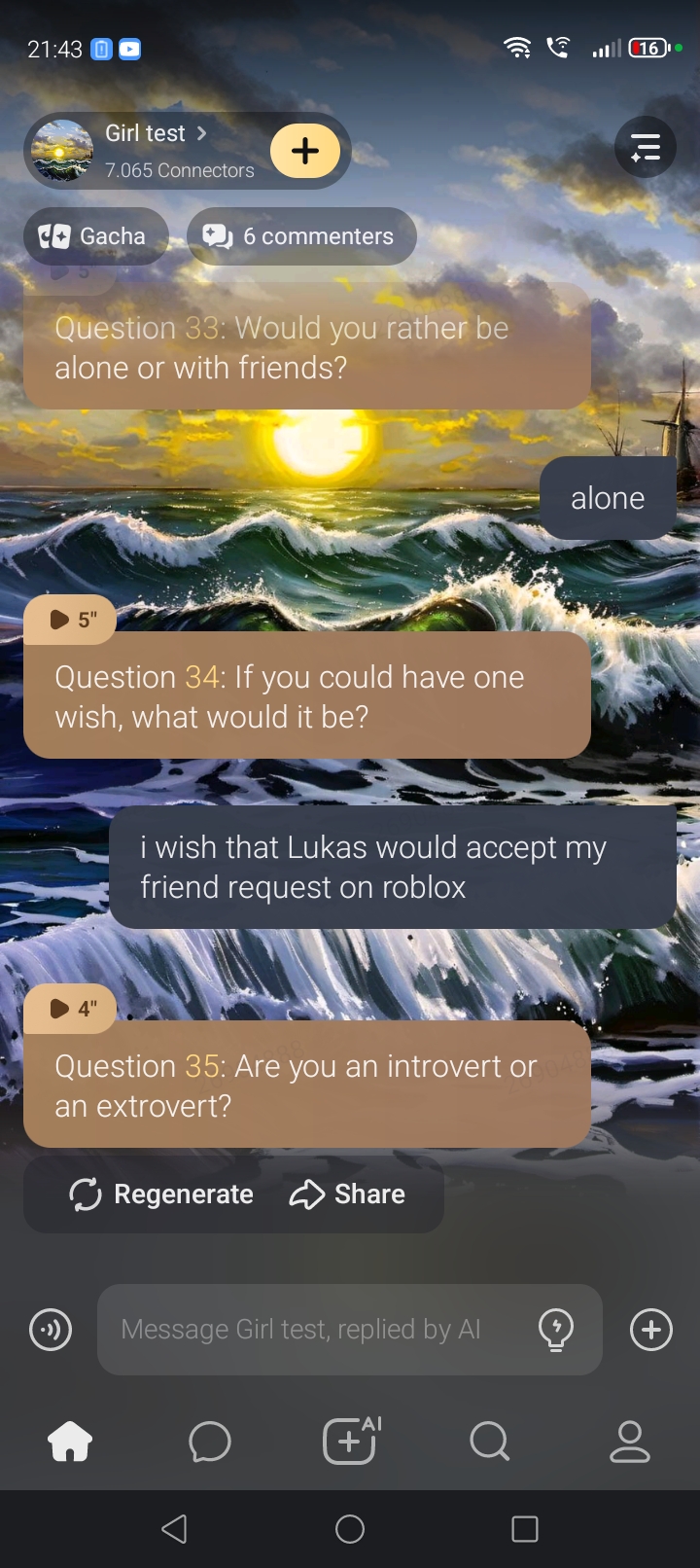The height and width of the screenshot is (1568, 700).
Task: Go back with the system back button
Action: point(175,1529)
